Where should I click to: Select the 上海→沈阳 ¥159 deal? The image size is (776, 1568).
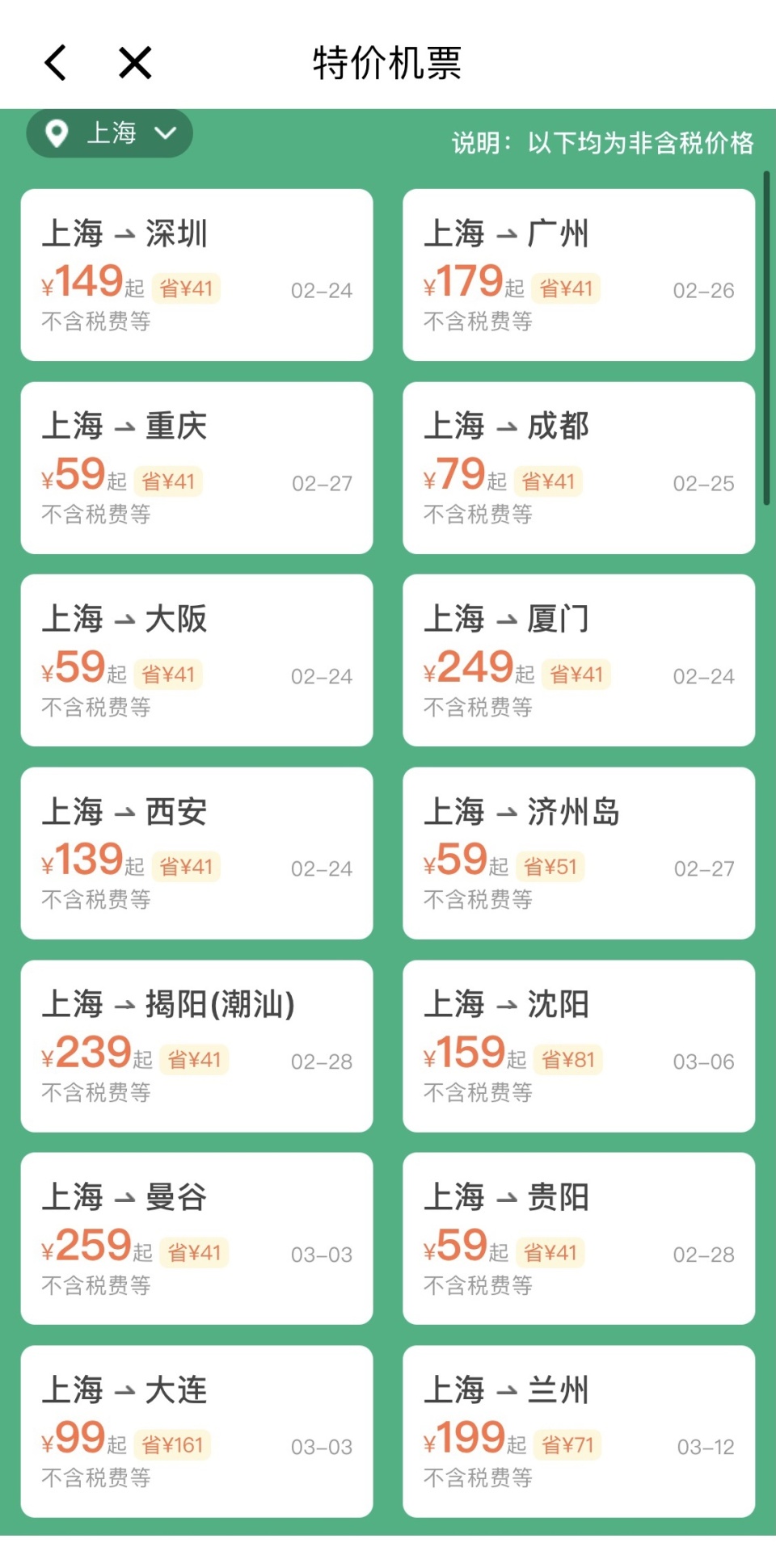[x=579, y=1043]
